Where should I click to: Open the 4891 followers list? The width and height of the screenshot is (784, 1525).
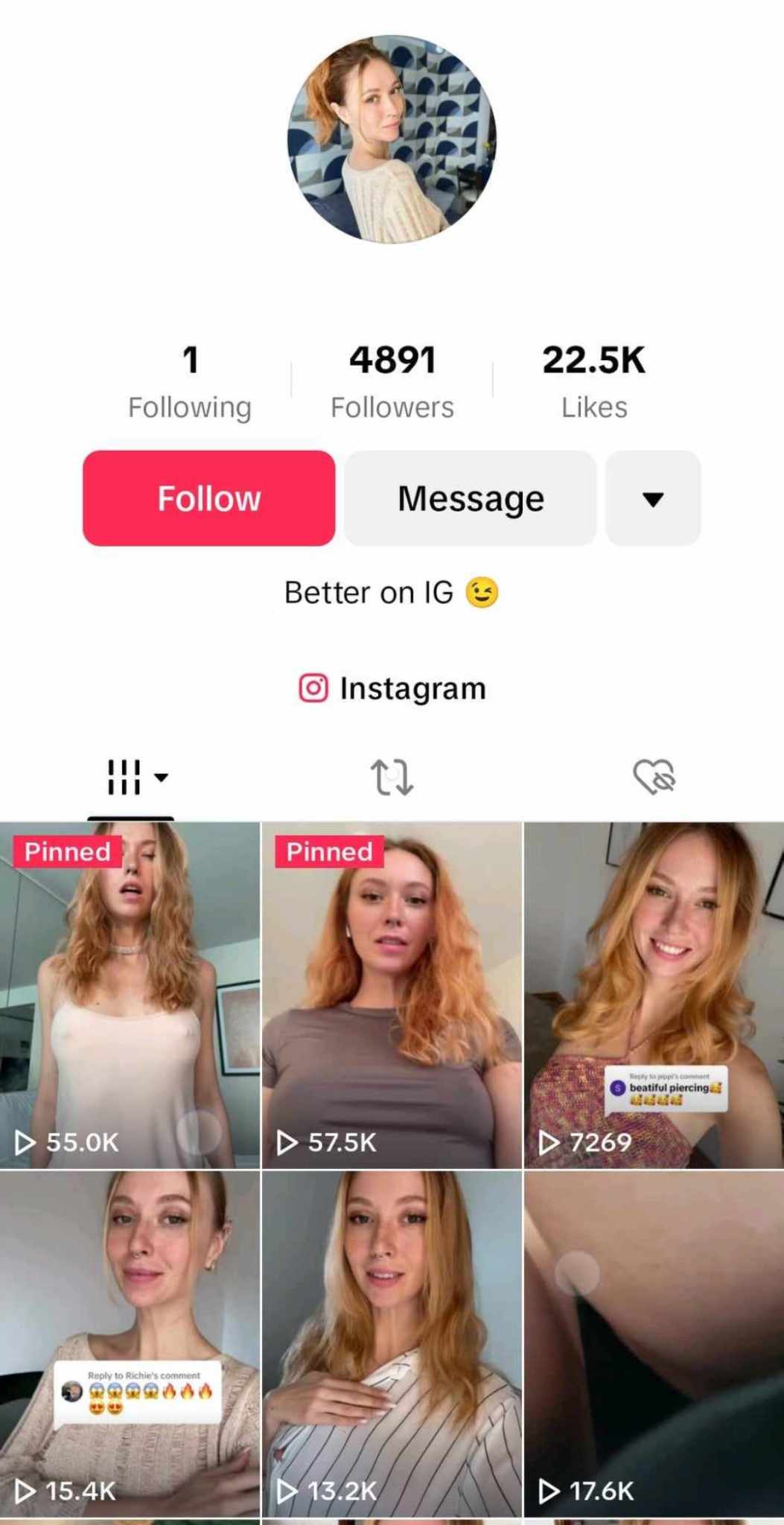tap(392, 382)
